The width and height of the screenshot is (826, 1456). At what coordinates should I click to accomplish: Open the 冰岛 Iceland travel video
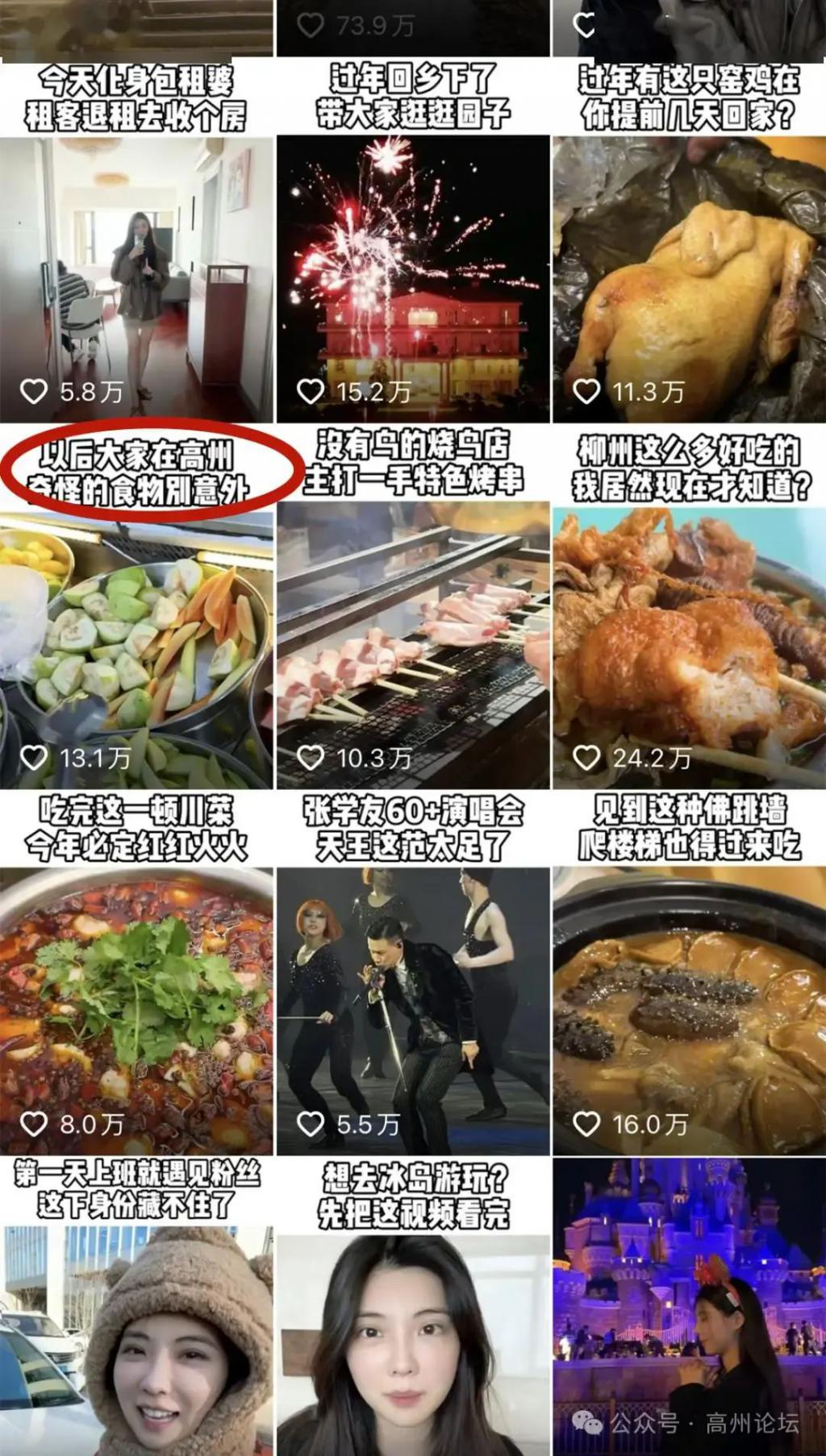click(413, 1338)
